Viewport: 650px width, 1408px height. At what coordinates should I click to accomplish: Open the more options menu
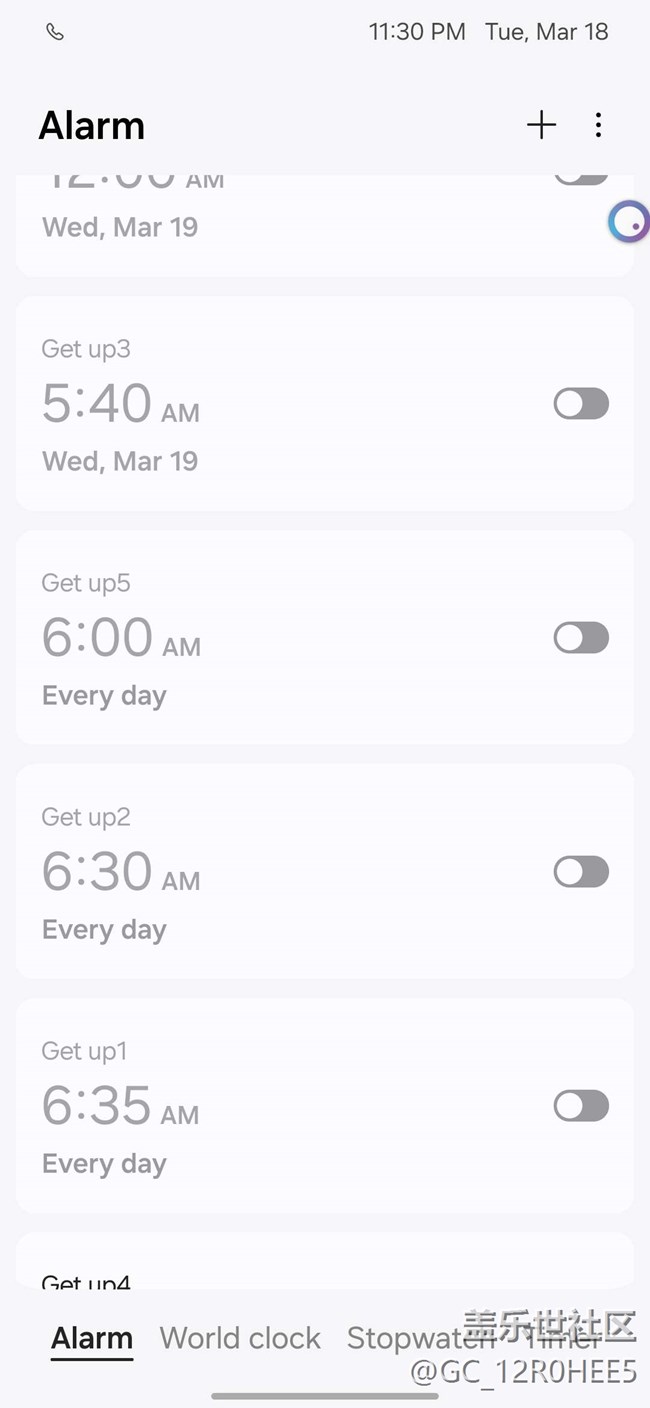point(598,125)
